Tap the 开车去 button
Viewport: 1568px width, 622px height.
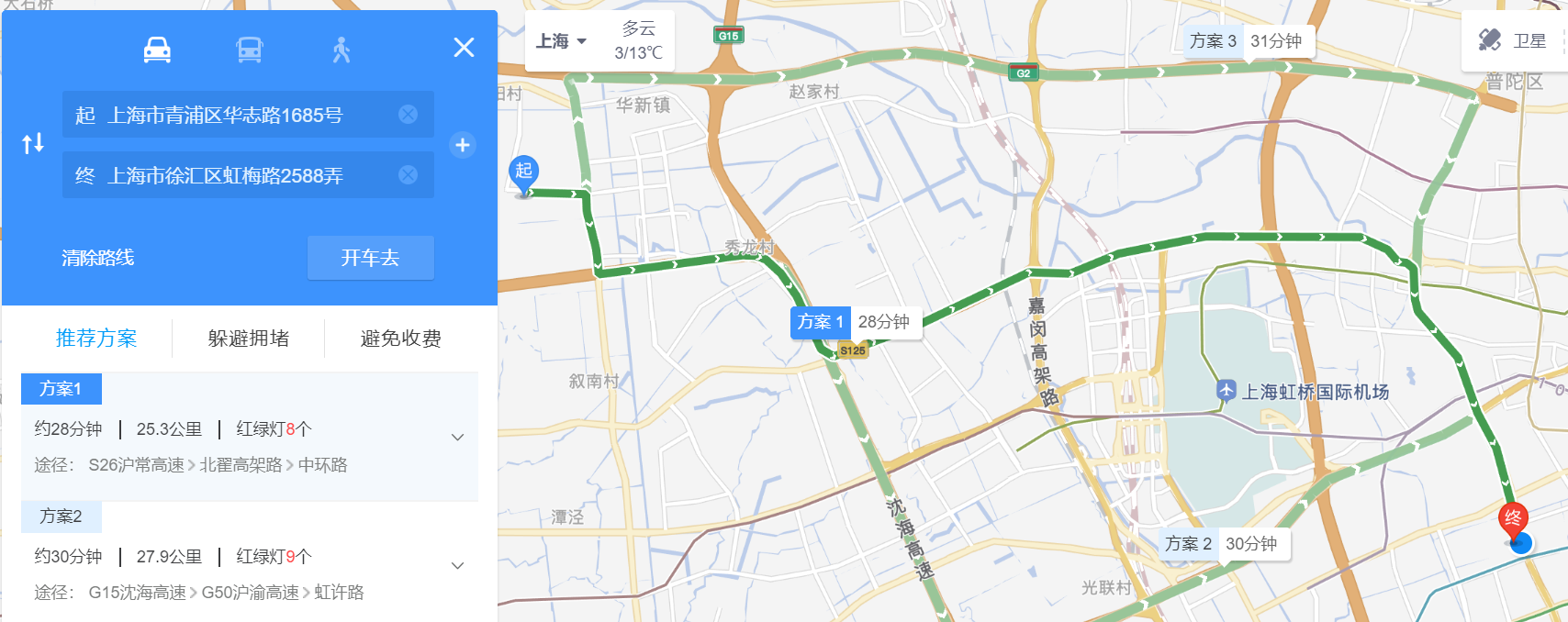point(370,258)
